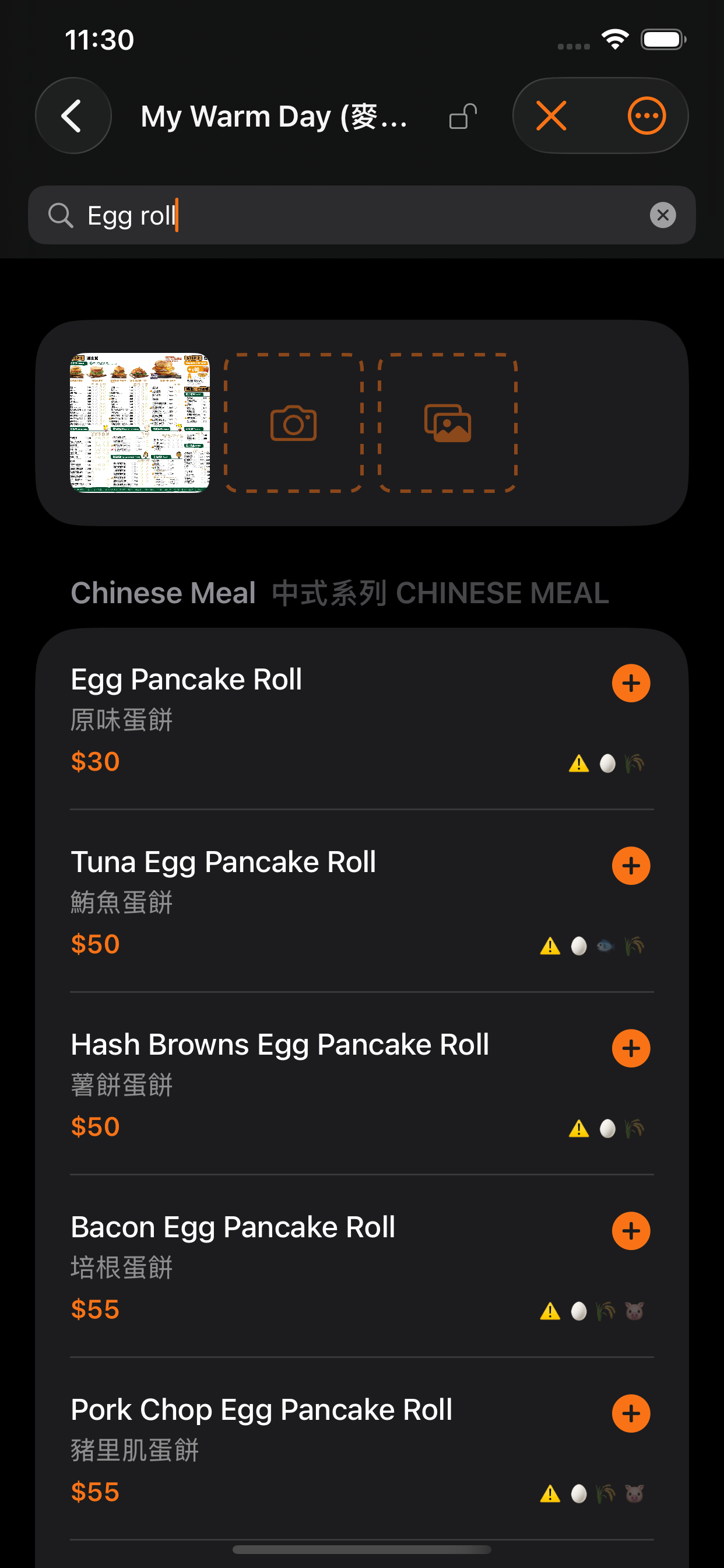Screen dimensions: 724x1568
Task: Tap the unlock padlock icon
Action: 462,116
